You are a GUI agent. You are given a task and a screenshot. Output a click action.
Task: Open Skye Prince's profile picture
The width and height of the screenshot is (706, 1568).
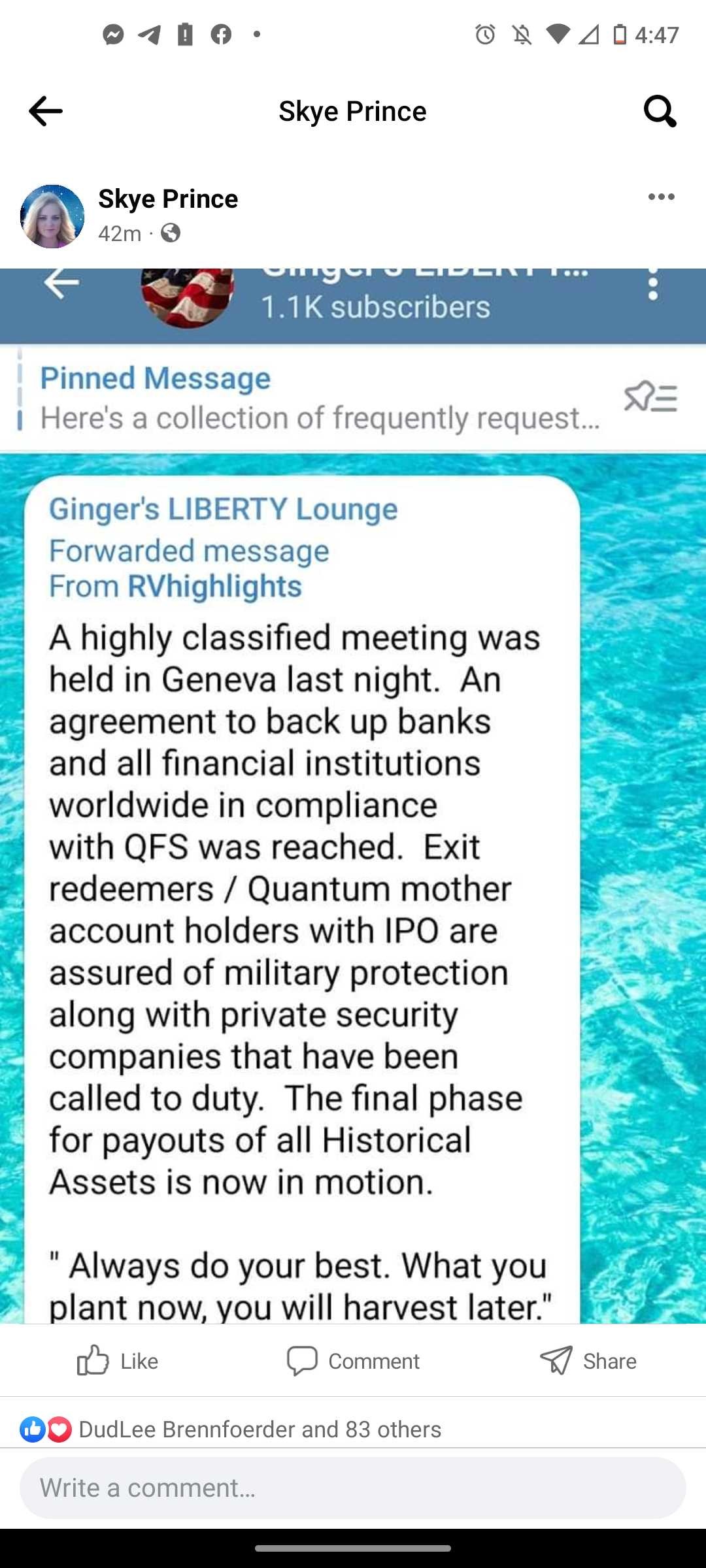(x=52, y=216)
